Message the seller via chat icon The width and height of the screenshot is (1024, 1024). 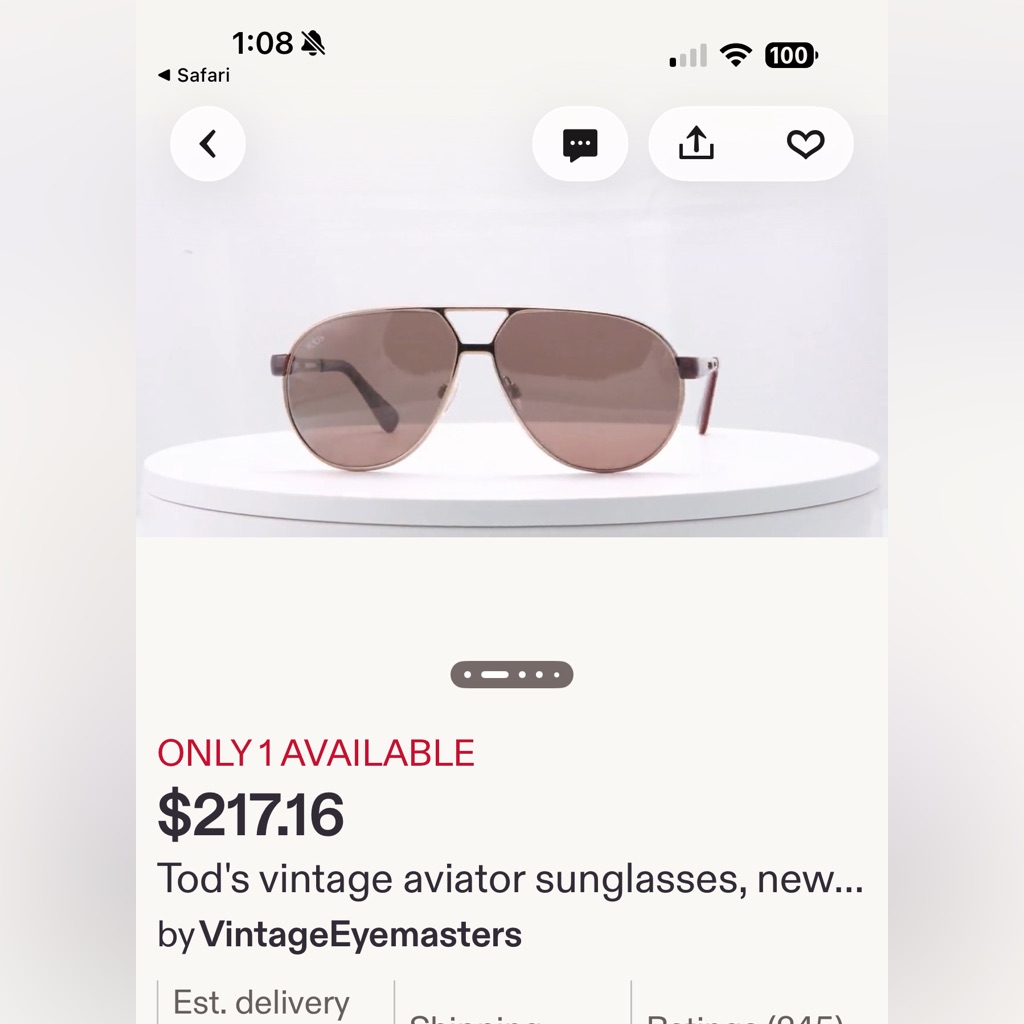[x=580, y=144]
